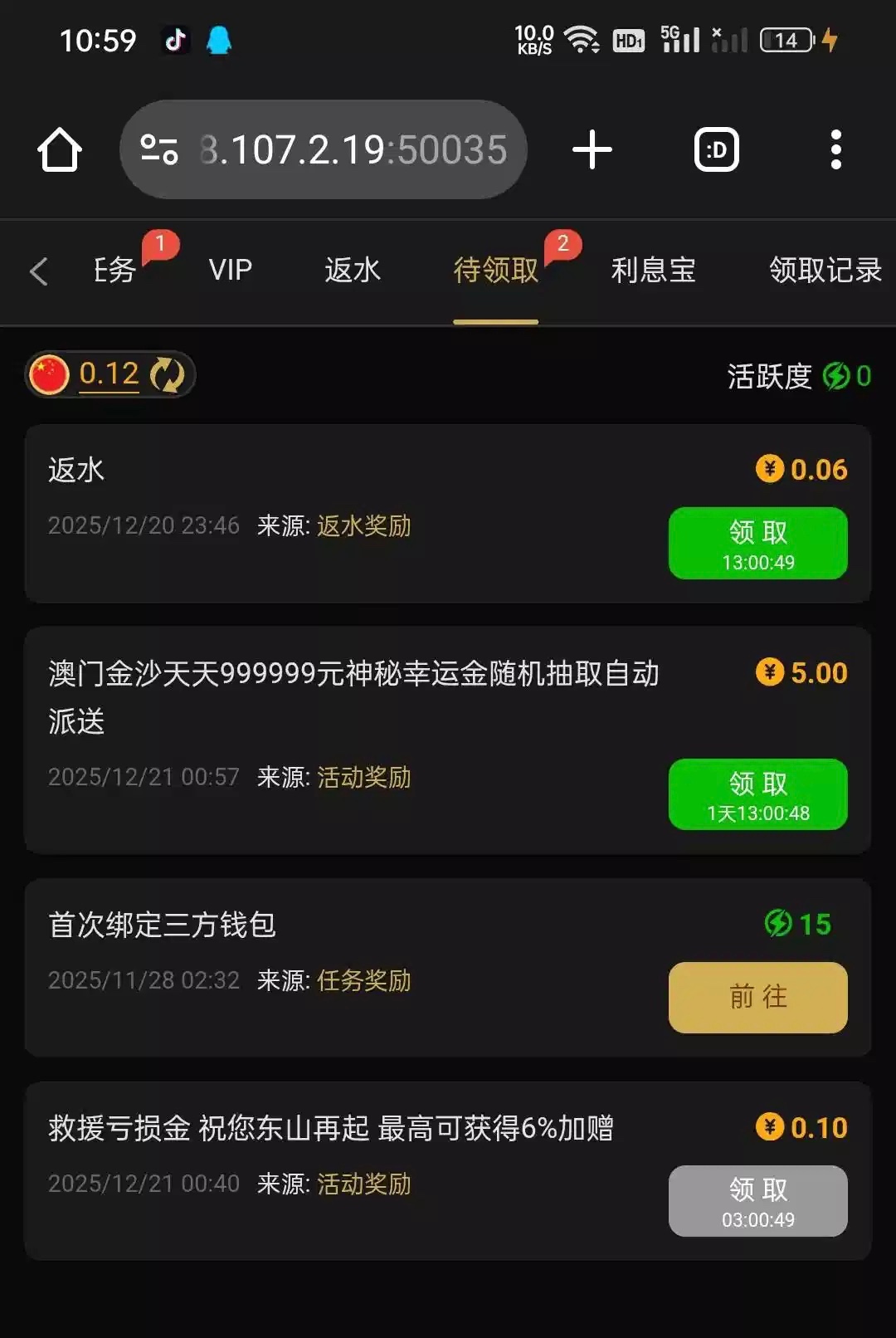Open the tab switcher
The width and height of the screenshot is (896, 1338).
pyautogui.click(x=716, y=150)
